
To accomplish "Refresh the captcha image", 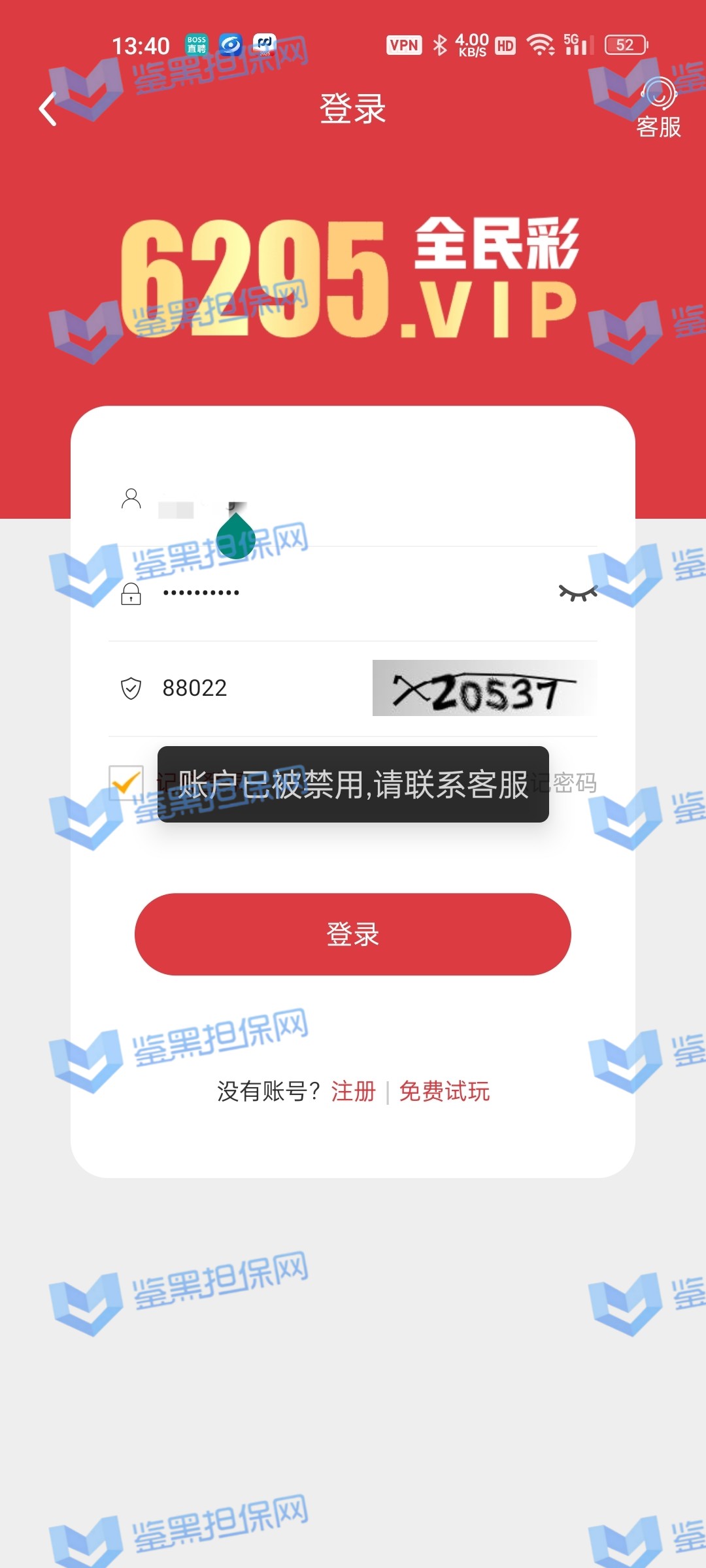I will [x=484, y=689].
